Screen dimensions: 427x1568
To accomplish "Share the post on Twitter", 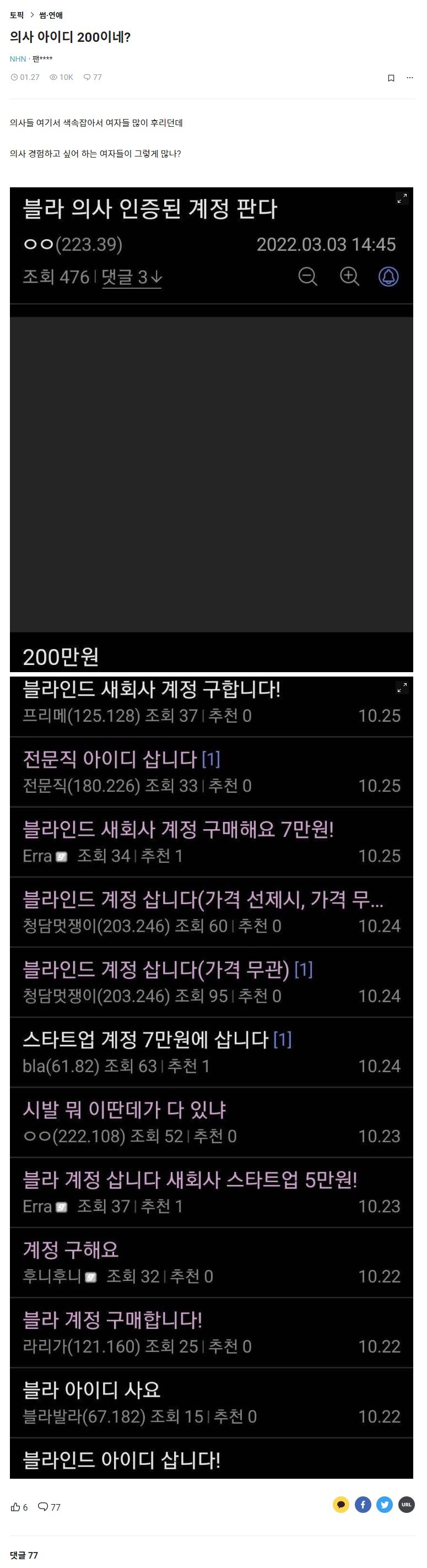I will 385,1504.
